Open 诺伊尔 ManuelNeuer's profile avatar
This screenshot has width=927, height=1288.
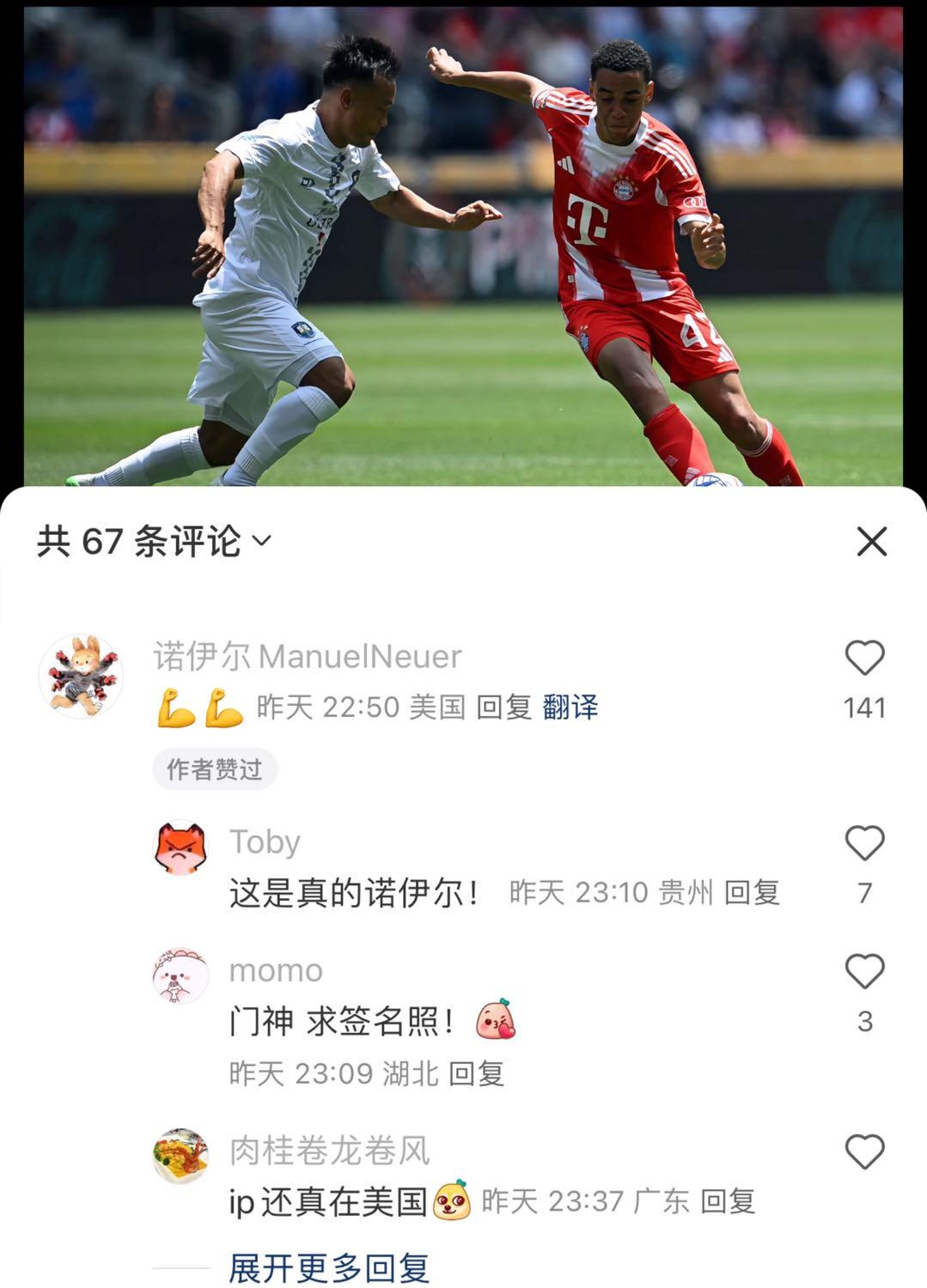click(81, 677)
